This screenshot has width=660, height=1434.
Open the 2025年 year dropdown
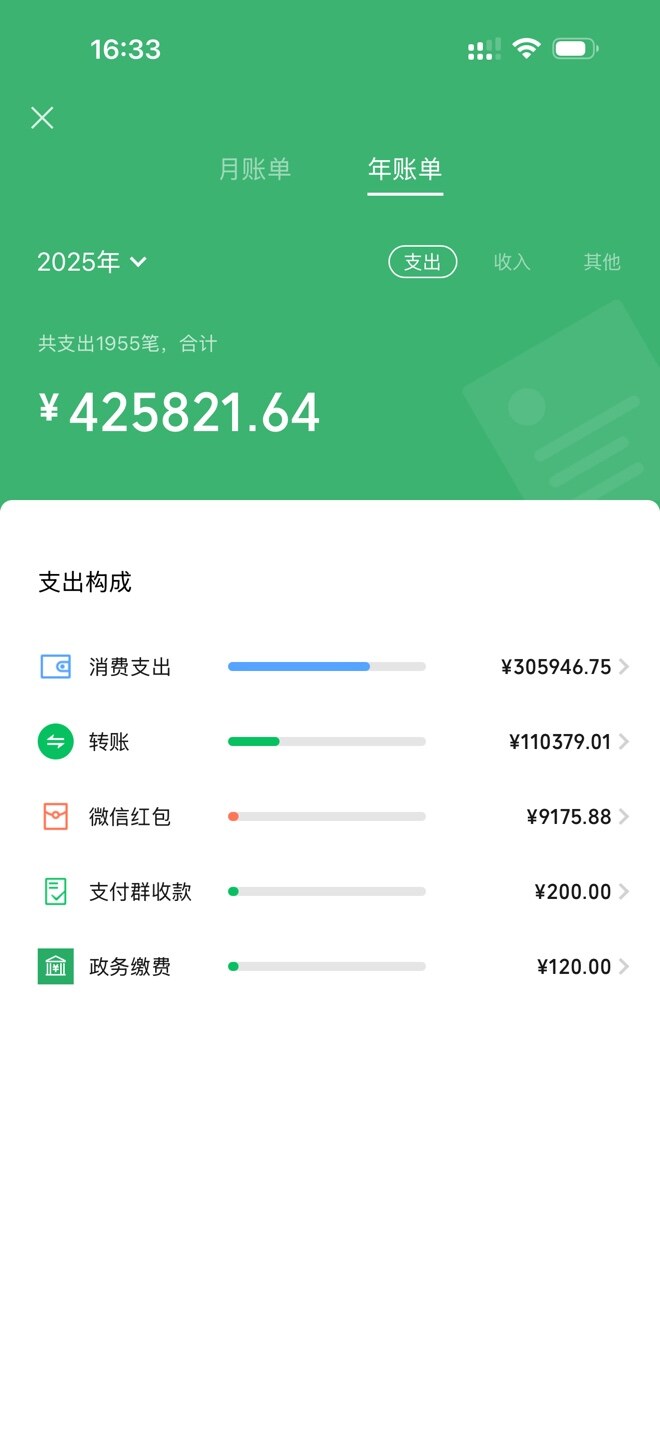coord(92,262)
